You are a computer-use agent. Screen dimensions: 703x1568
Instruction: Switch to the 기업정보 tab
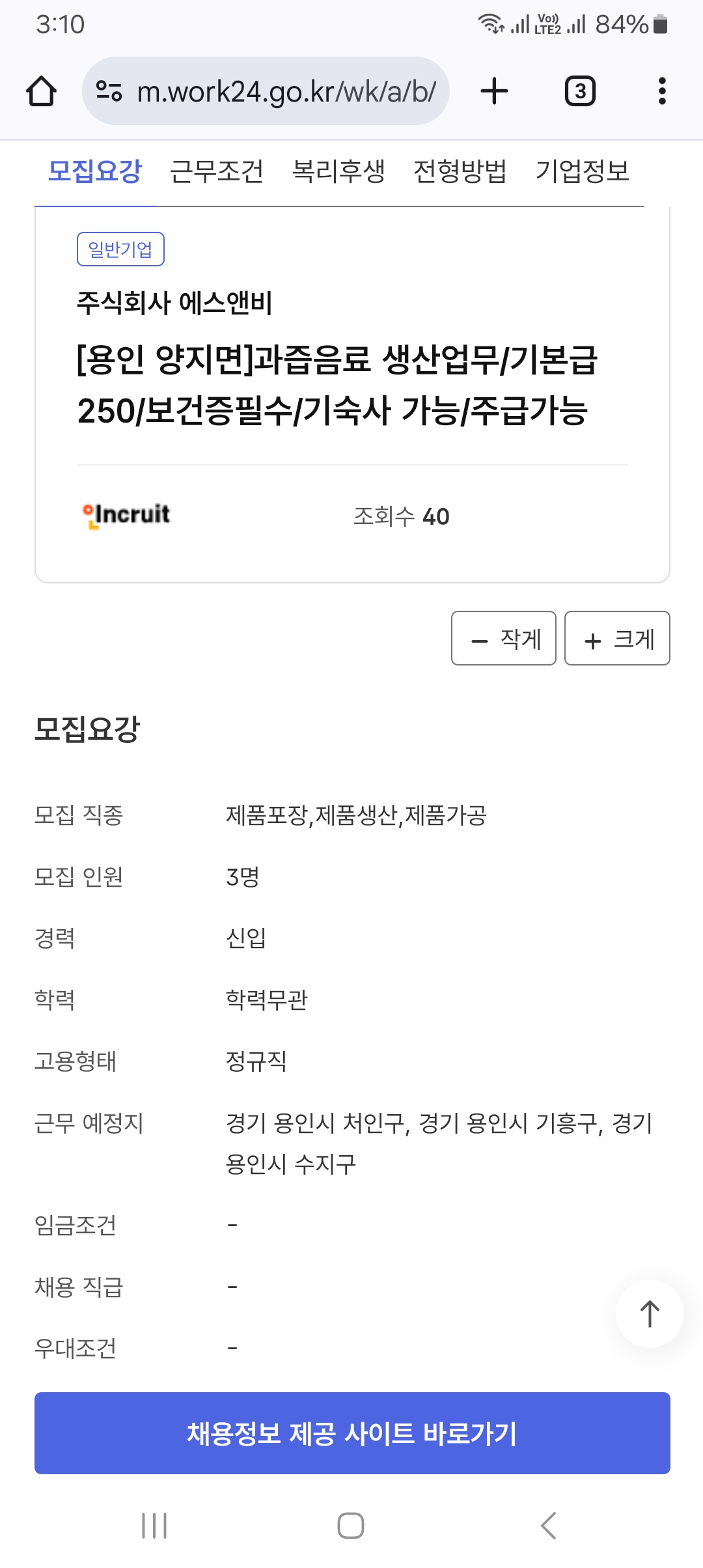tap(583, 171)
